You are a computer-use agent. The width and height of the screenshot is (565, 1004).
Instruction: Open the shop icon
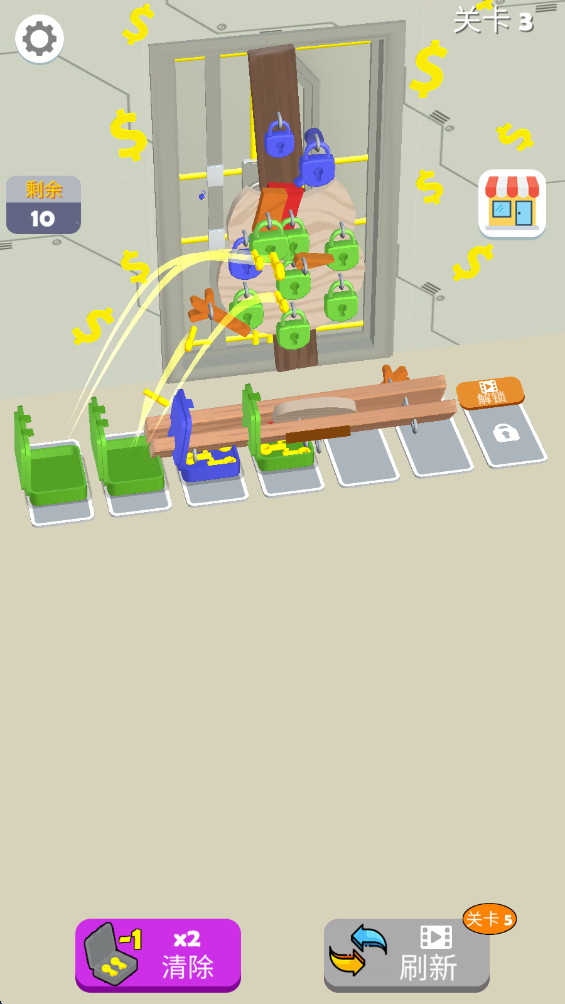(x=512, y=204)
